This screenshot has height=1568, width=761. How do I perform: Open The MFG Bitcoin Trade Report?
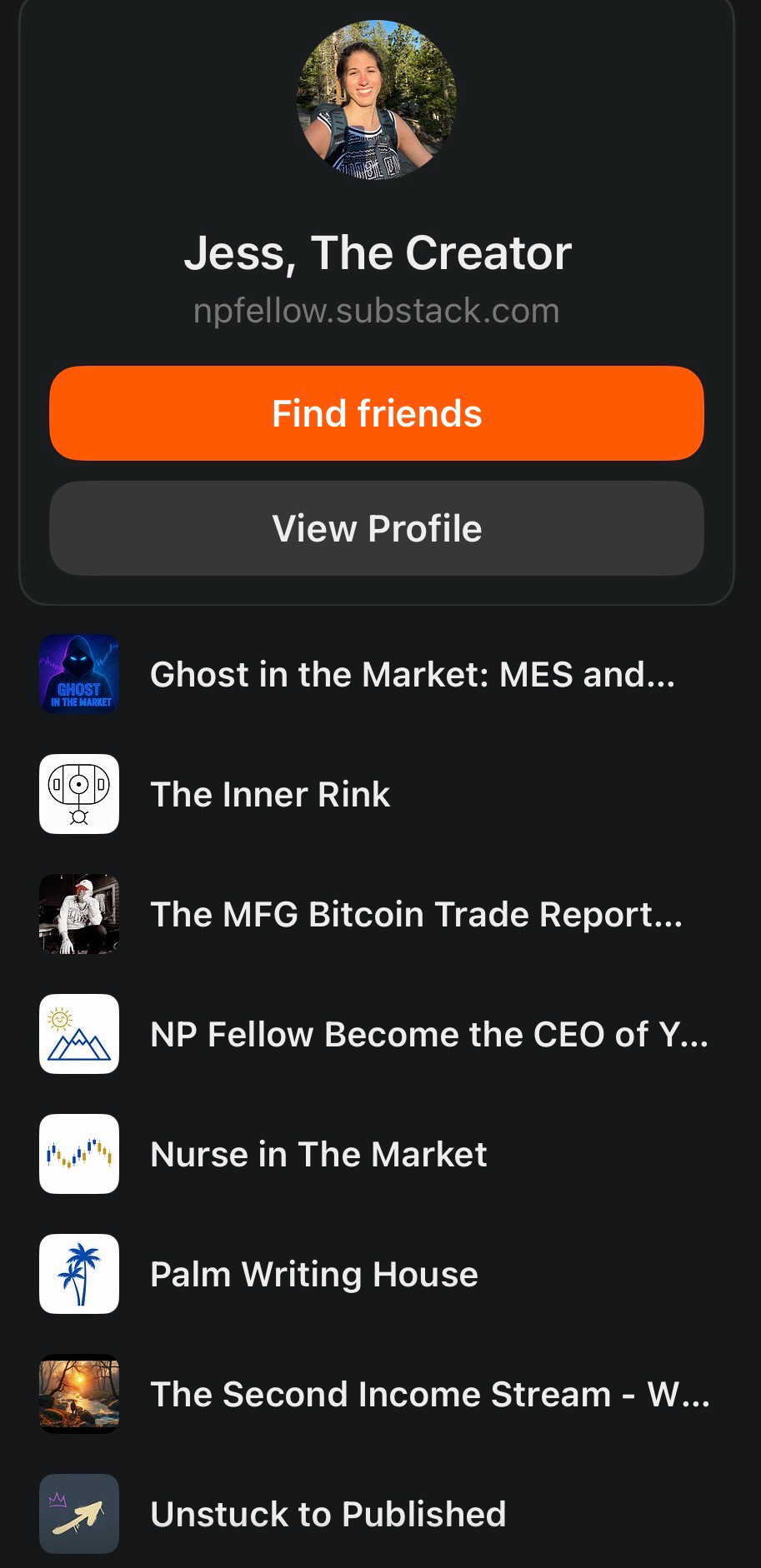coord(415,914)
